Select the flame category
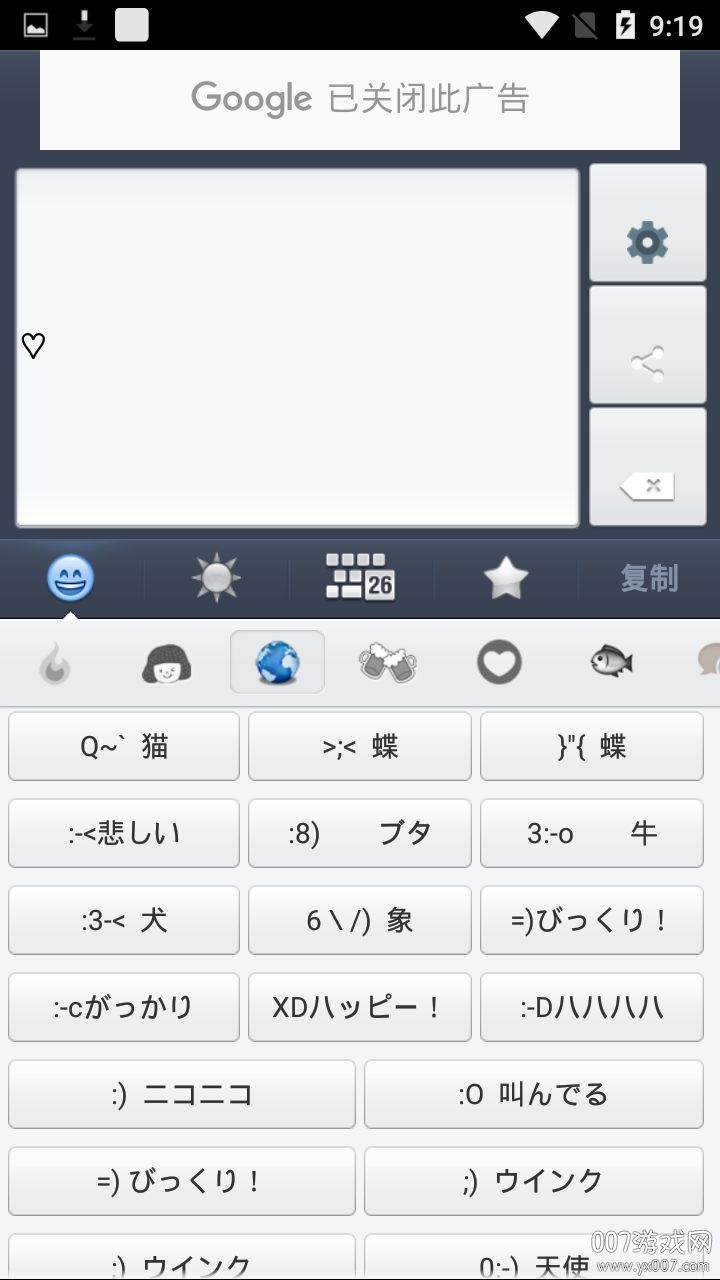Screen dimensions: 720x1280 55,662
